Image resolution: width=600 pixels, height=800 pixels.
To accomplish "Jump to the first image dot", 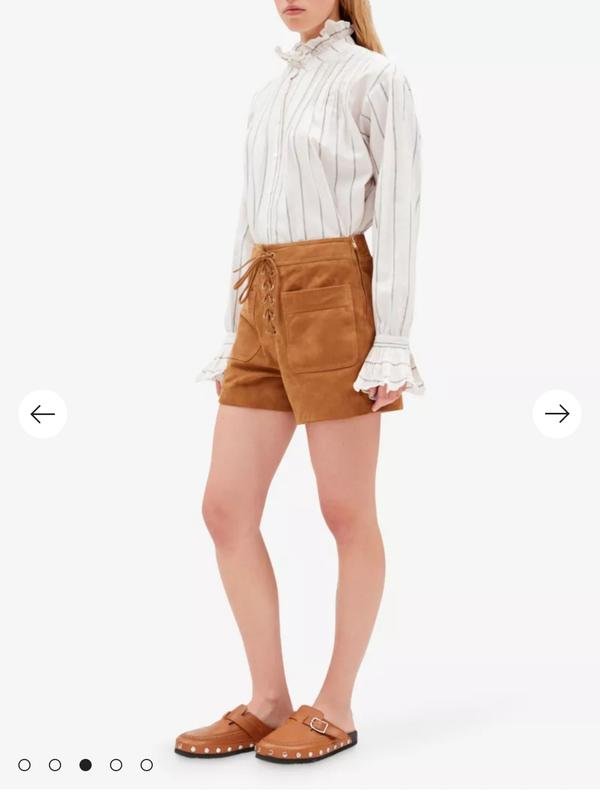I will pyautogui.click(x=24, y=765).
